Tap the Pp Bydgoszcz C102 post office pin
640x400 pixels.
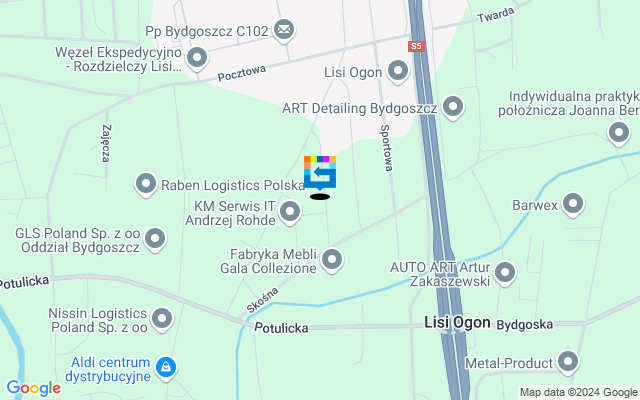click(x=285, y=30)
